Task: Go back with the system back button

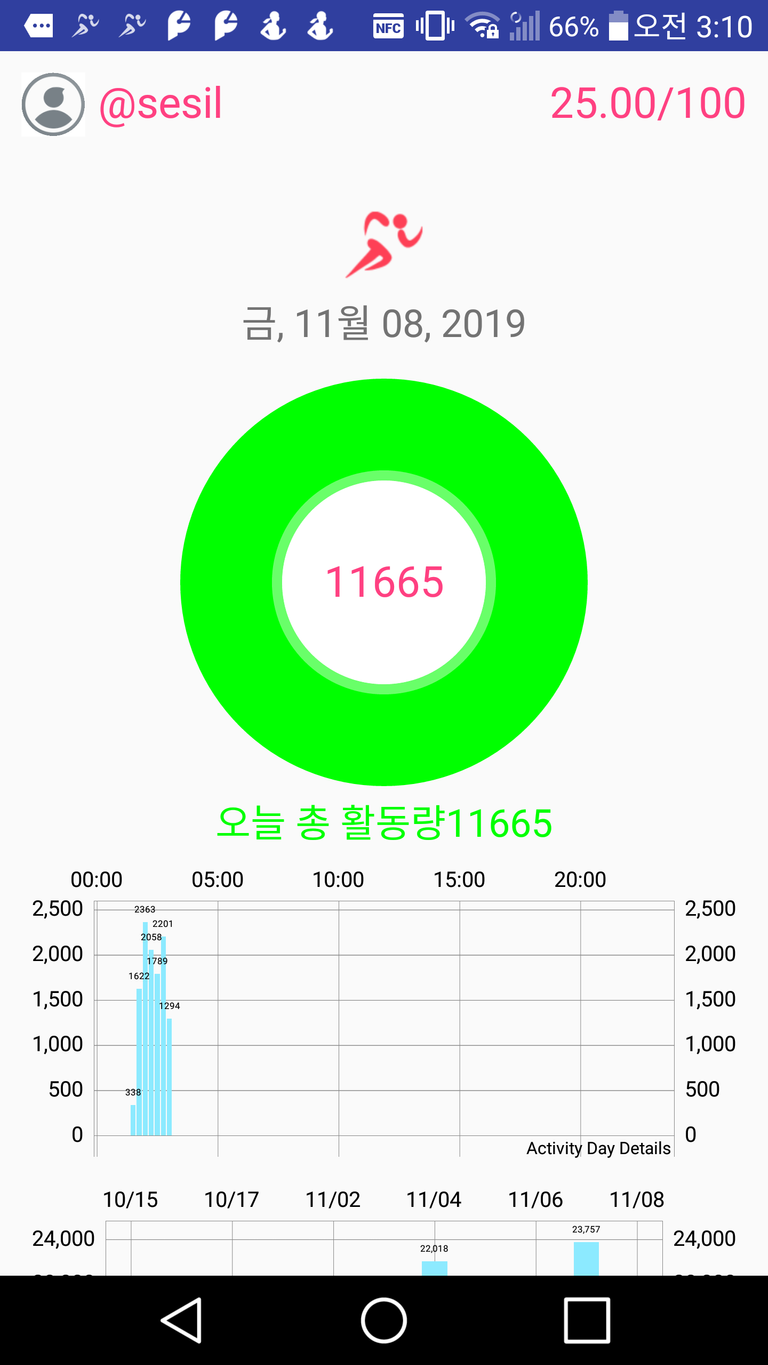Action: coord(182,1320)
